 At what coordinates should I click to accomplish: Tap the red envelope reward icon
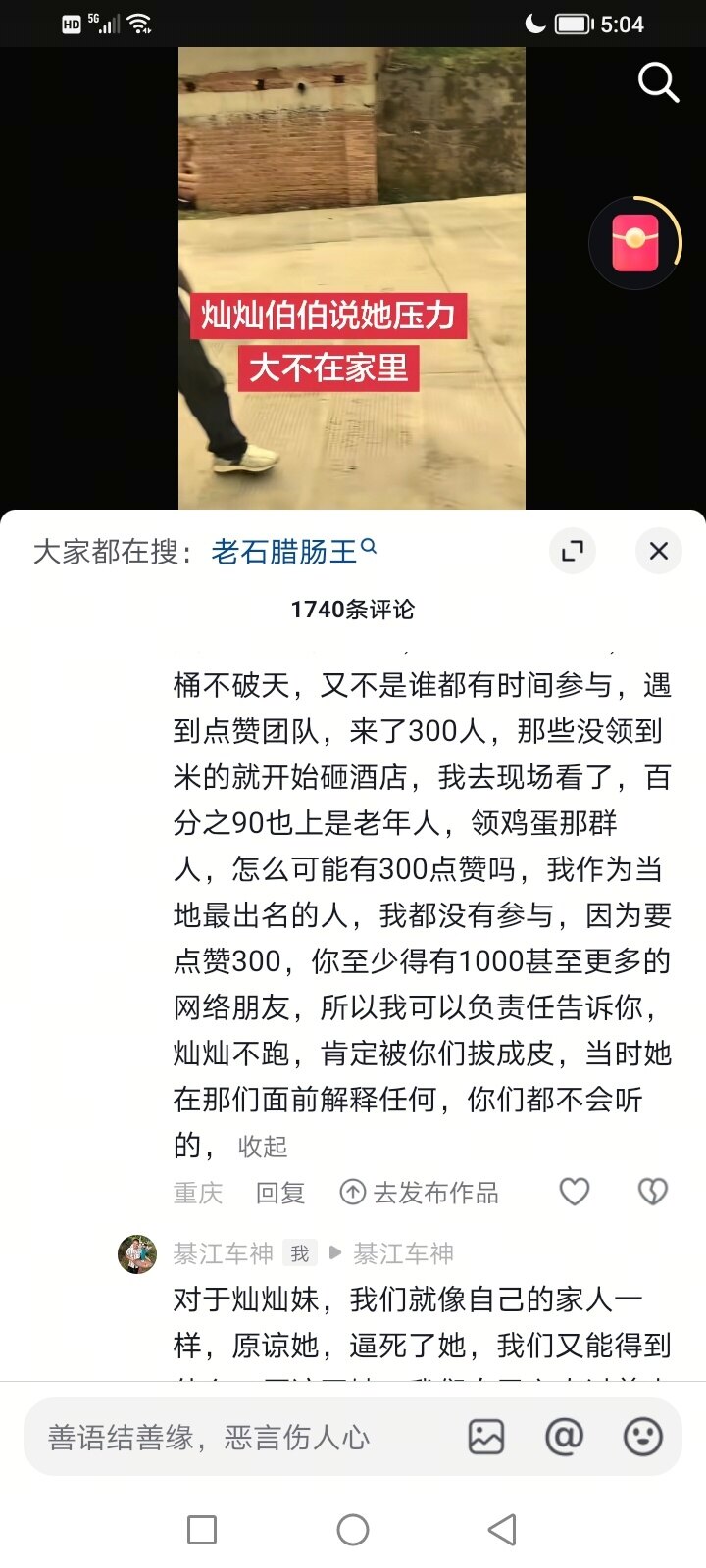coord(635,243)
